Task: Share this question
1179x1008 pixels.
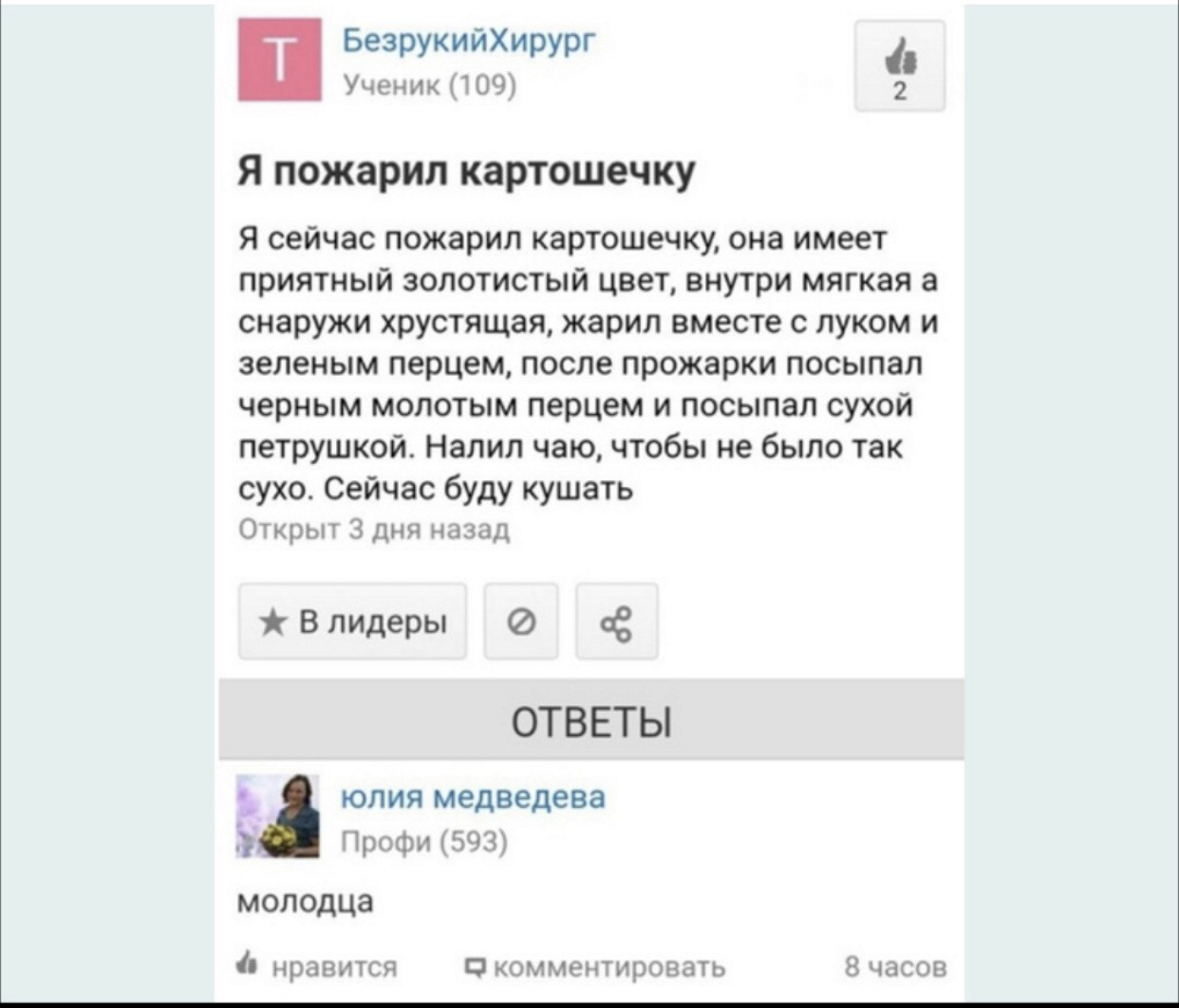Action: click(x=616, y=622)
